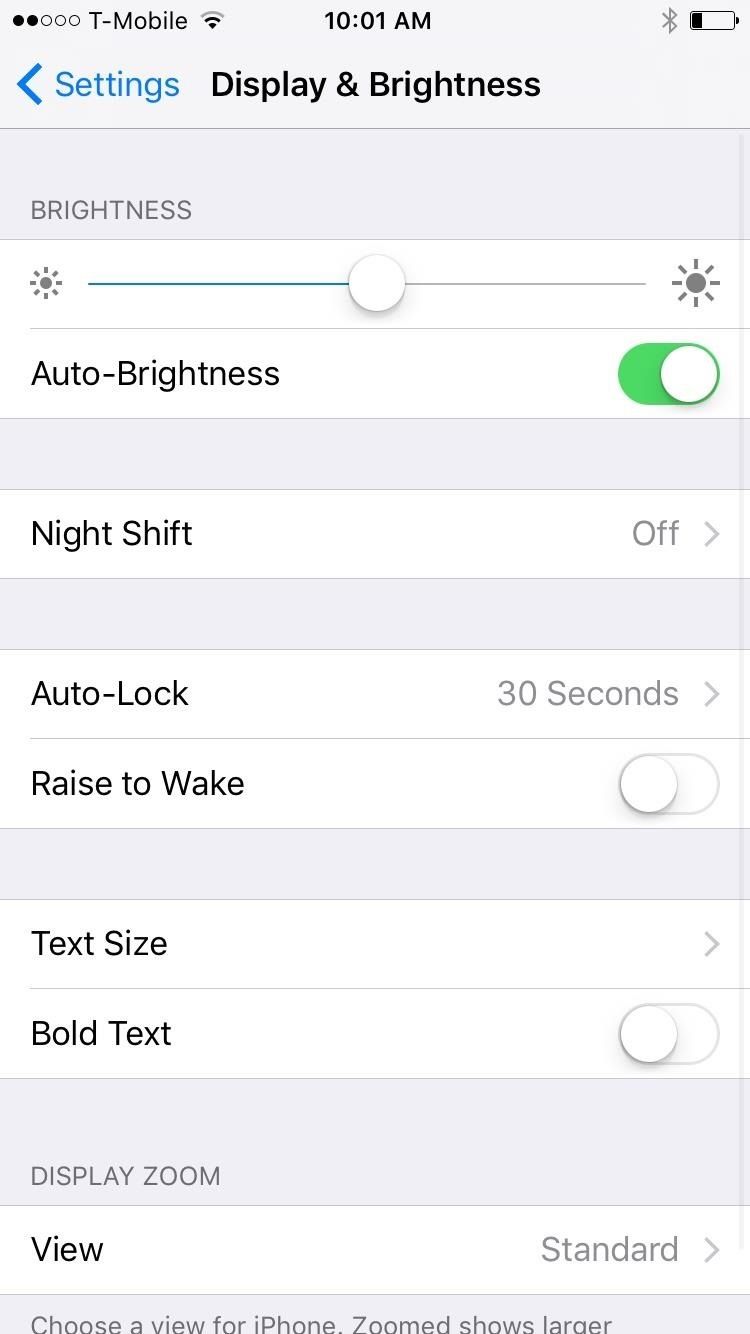Open the Display Zoom View options
Screen dimensions: 750x1334
tap(375, 1249)
